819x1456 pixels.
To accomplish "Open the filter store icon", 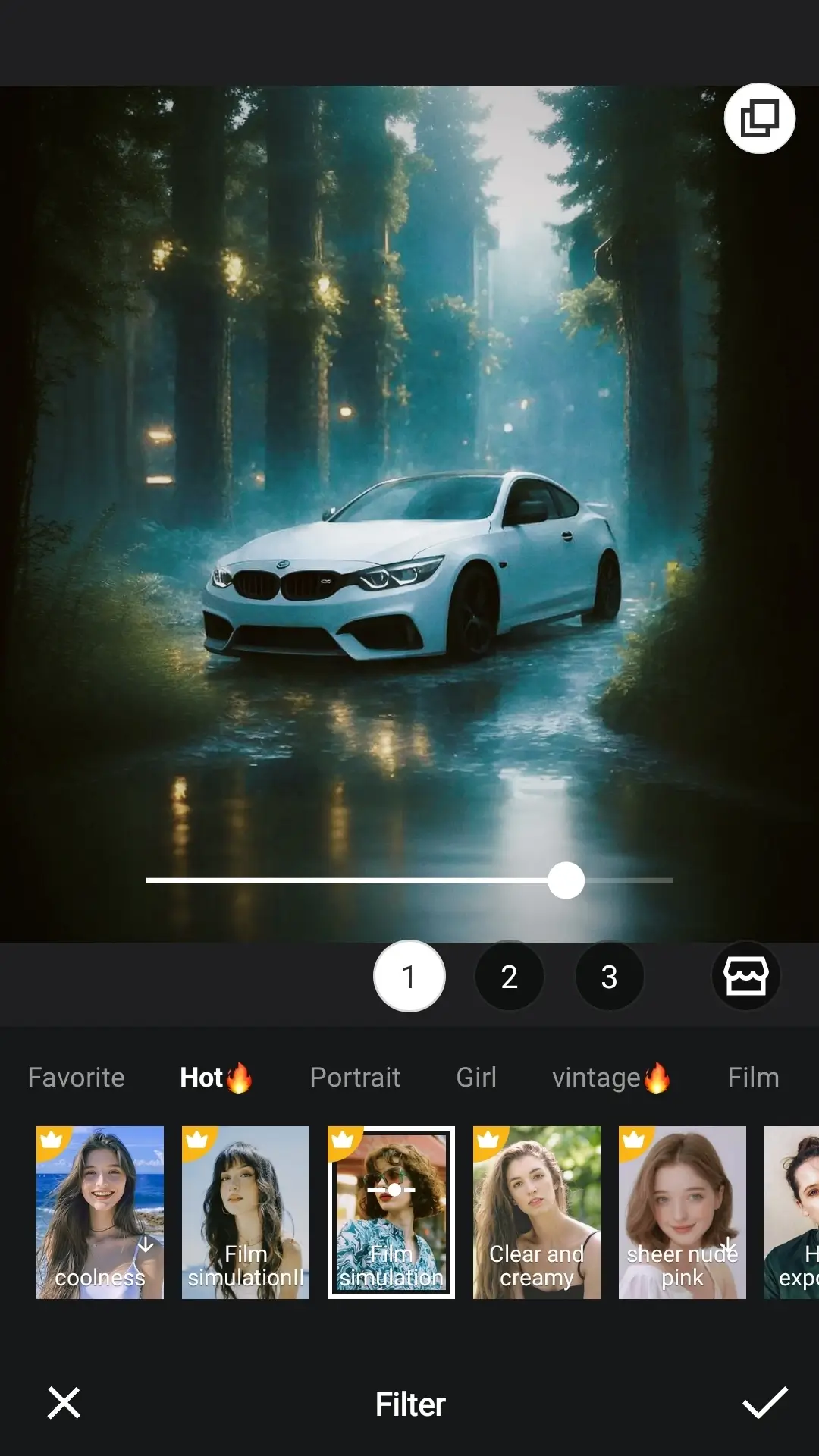I will click(745, 976).
